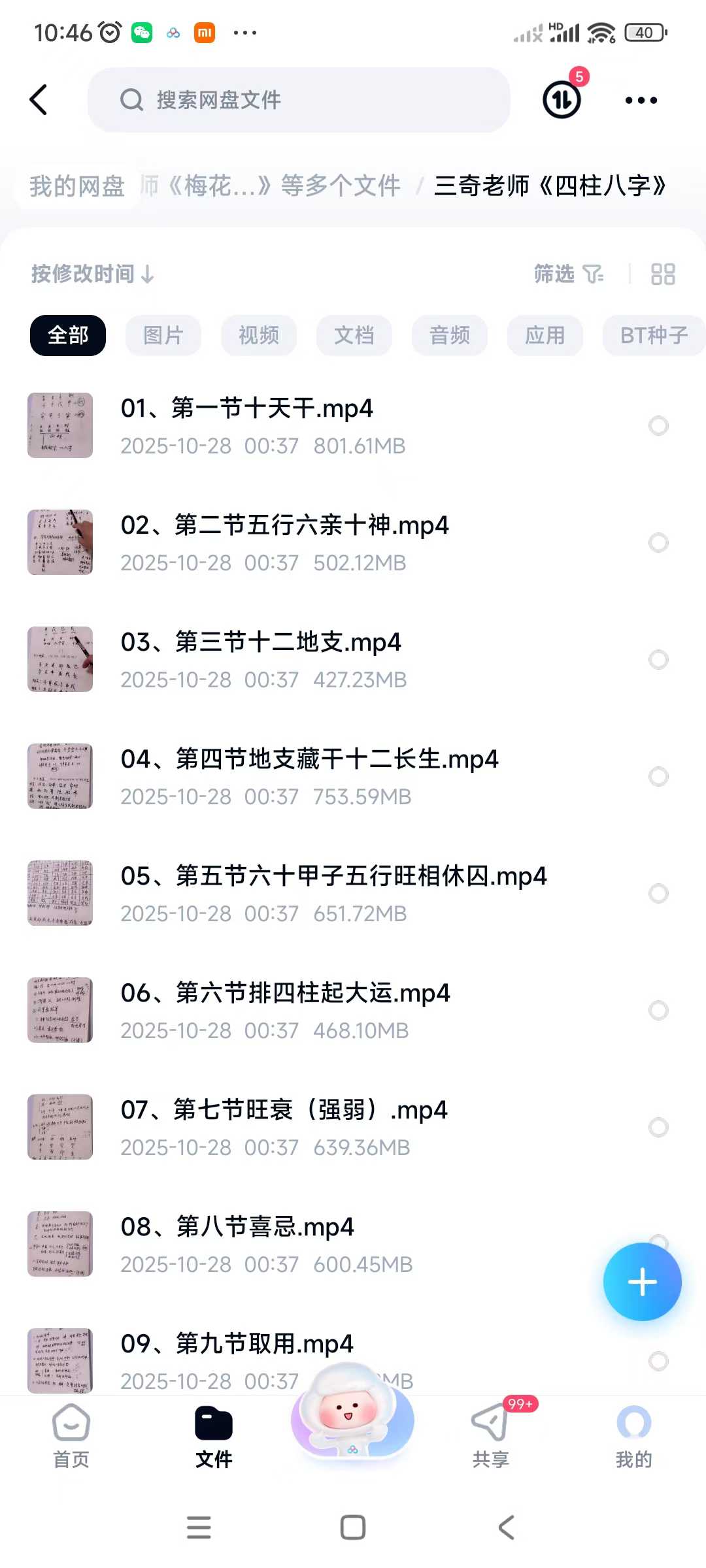Viewport: 706px width, 1568px height.
Task: Open 07、第七节旺衰（强弱）.mp4
Action: (284, 1111)
